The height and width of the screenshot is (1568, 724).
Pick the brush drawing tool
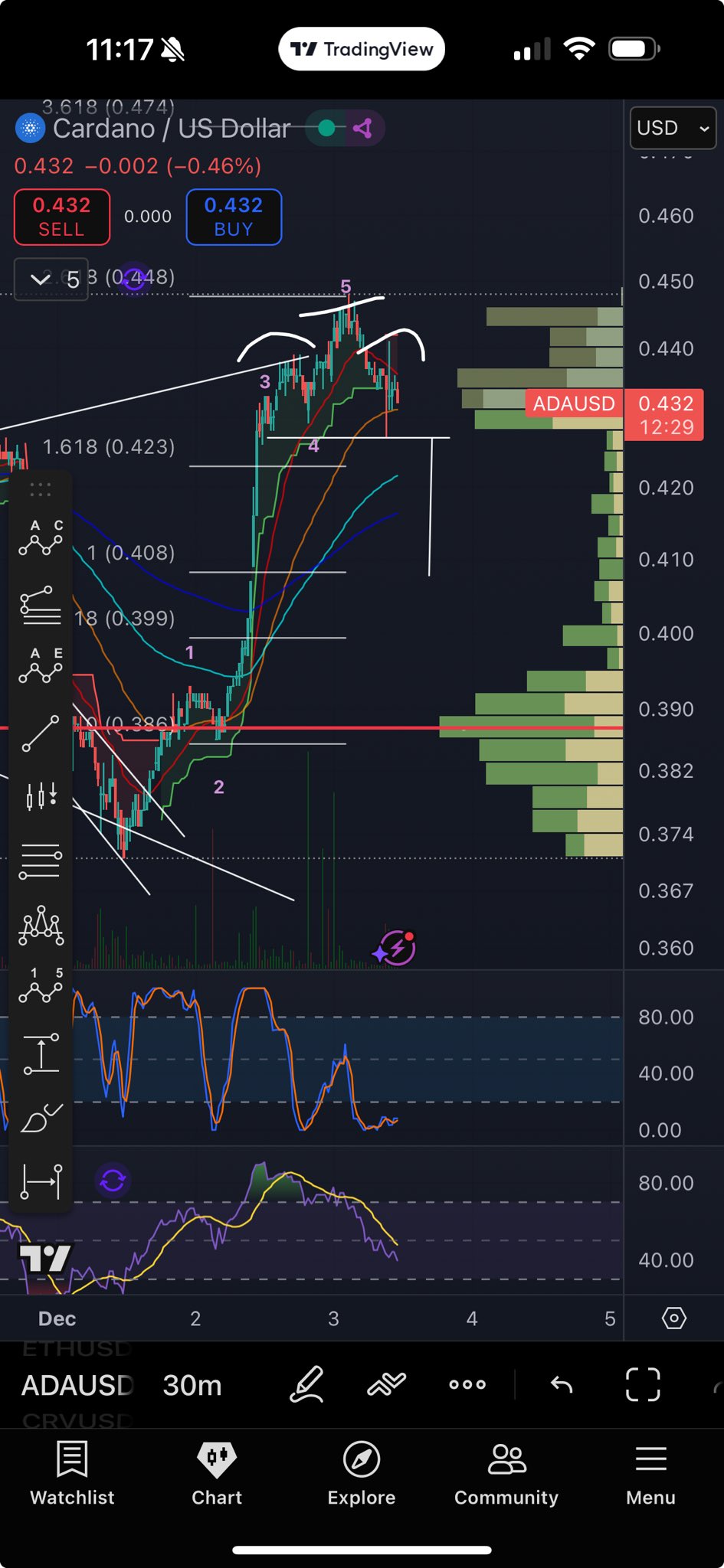(x=40, y=1118)
